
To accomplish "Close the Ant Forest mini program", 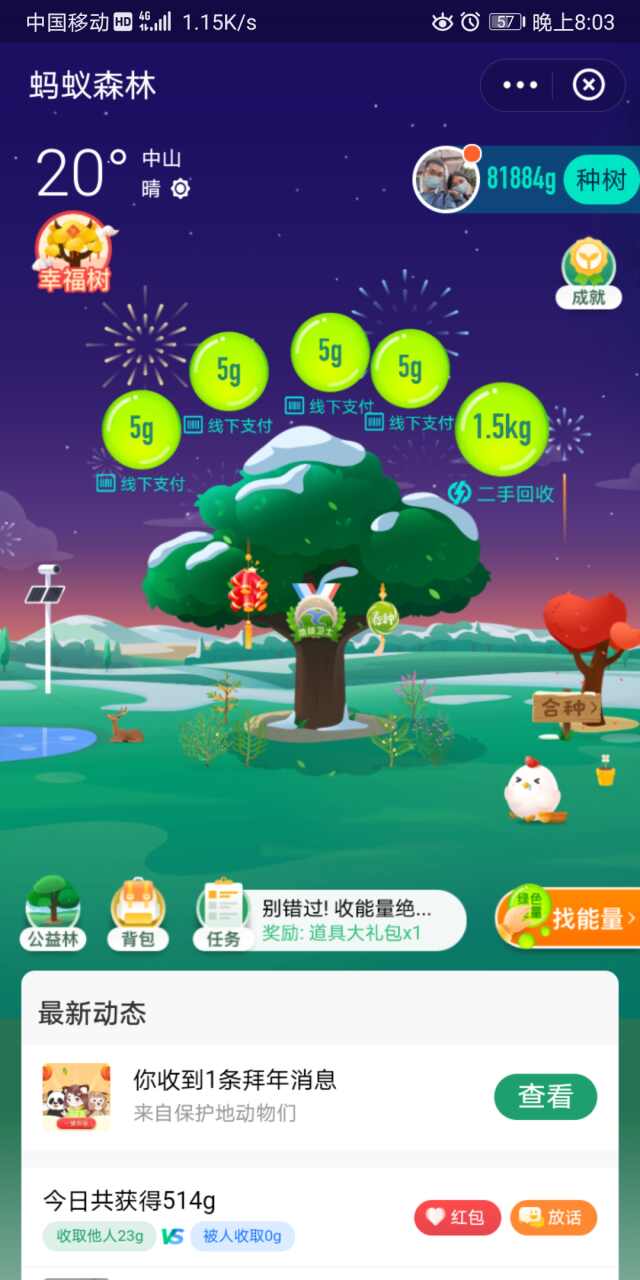I will point(588,86).
